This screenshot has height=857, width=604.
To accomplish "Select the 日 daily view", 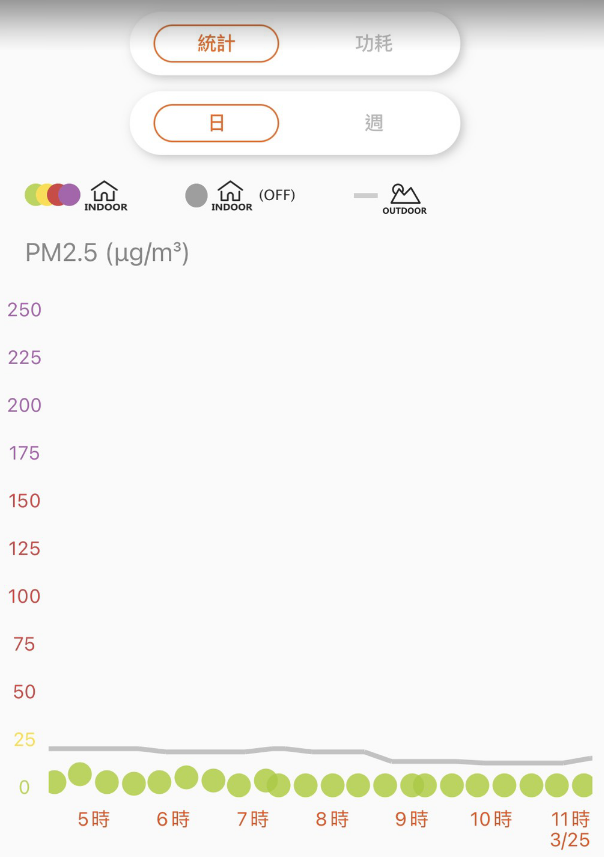I will pyautogui.click(x=216, y=123).
